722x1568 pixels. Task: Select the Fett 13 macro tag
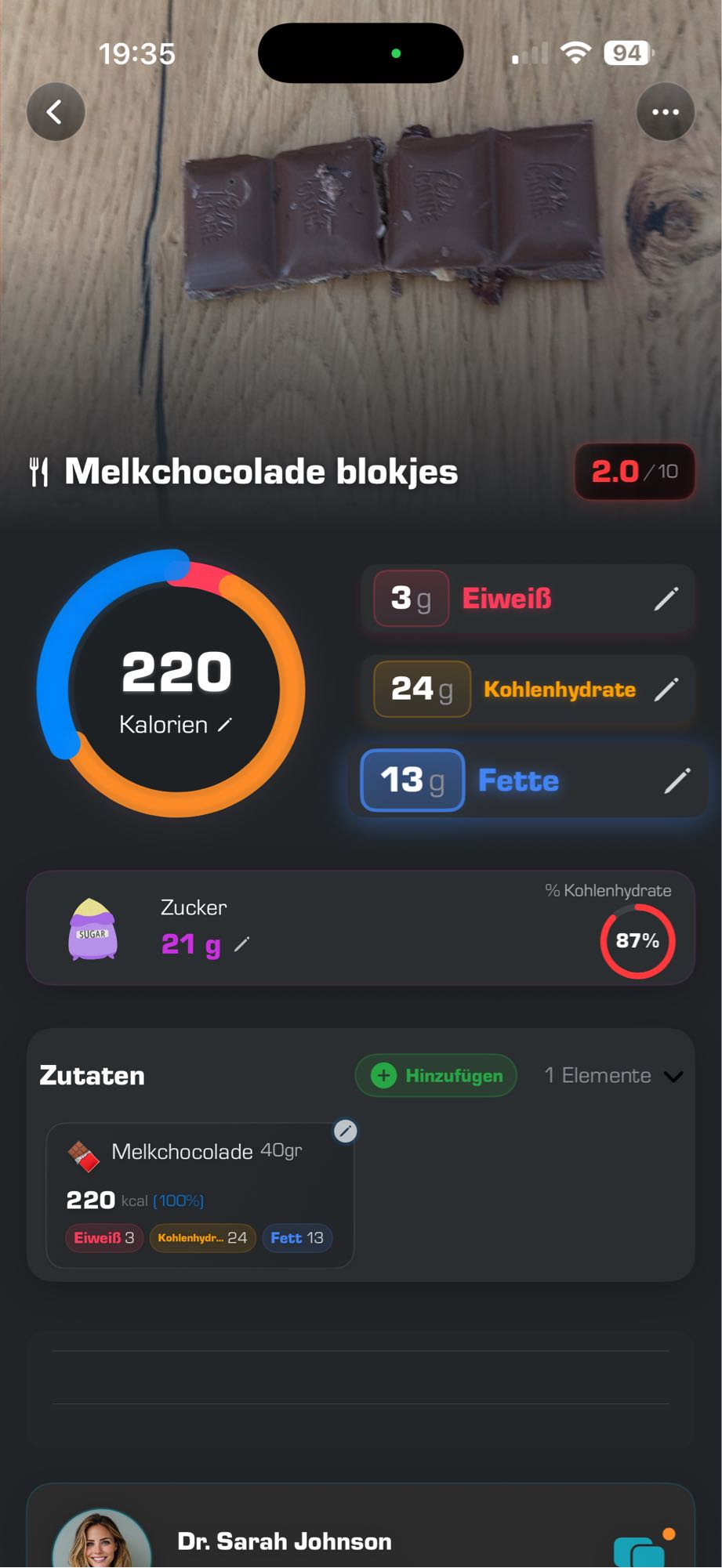(x=297, y=1238)
